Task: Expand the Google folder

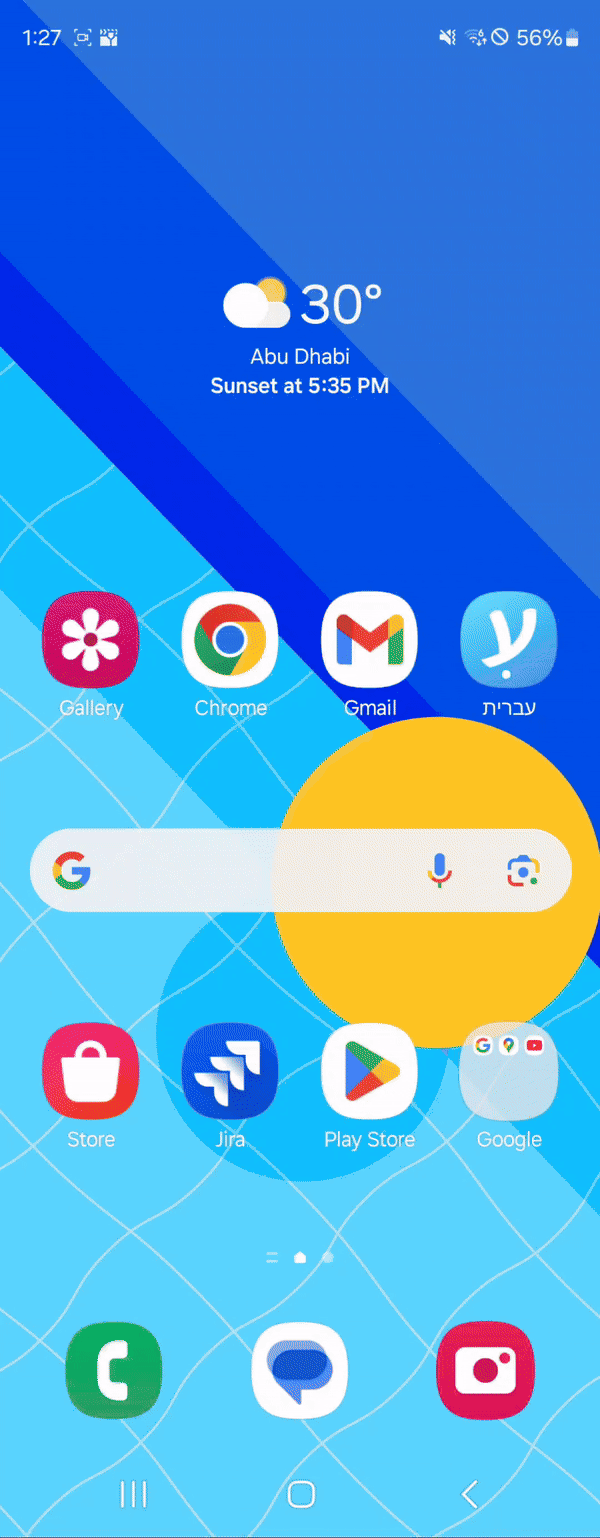Action: 508,1071
